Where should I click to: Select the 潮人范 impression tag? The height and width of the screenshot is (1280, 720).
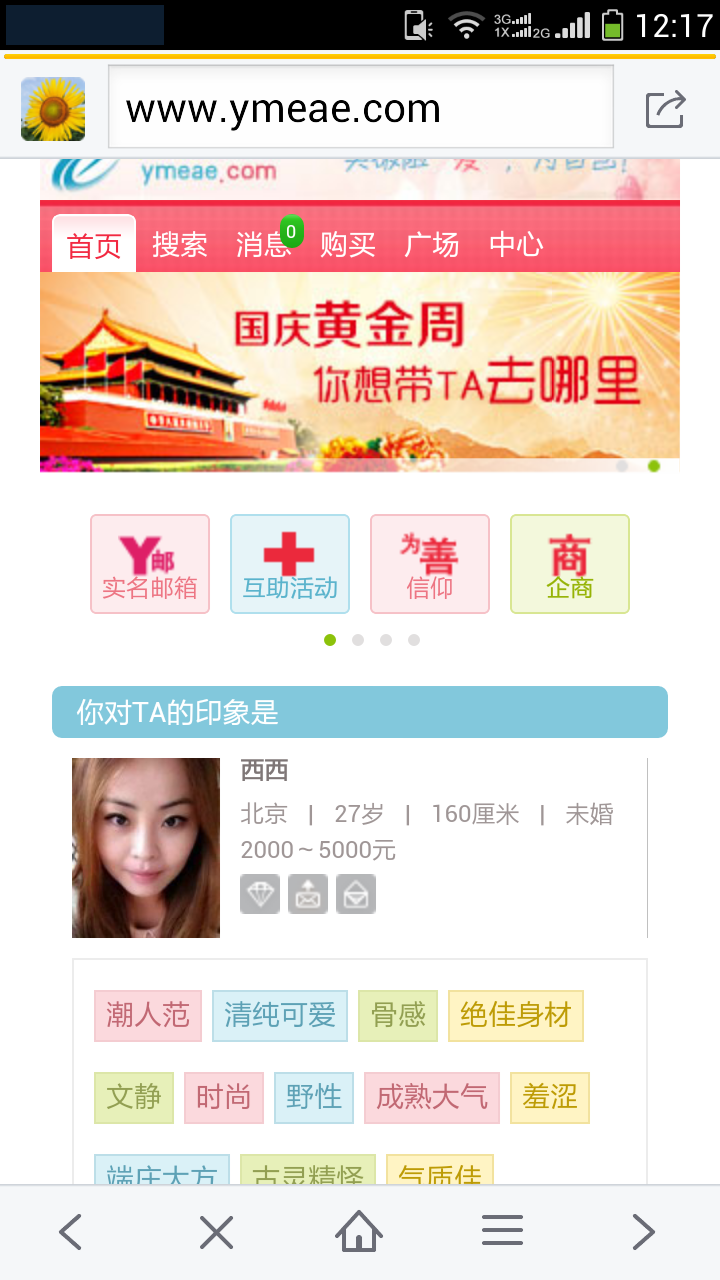coord(148,1016)
